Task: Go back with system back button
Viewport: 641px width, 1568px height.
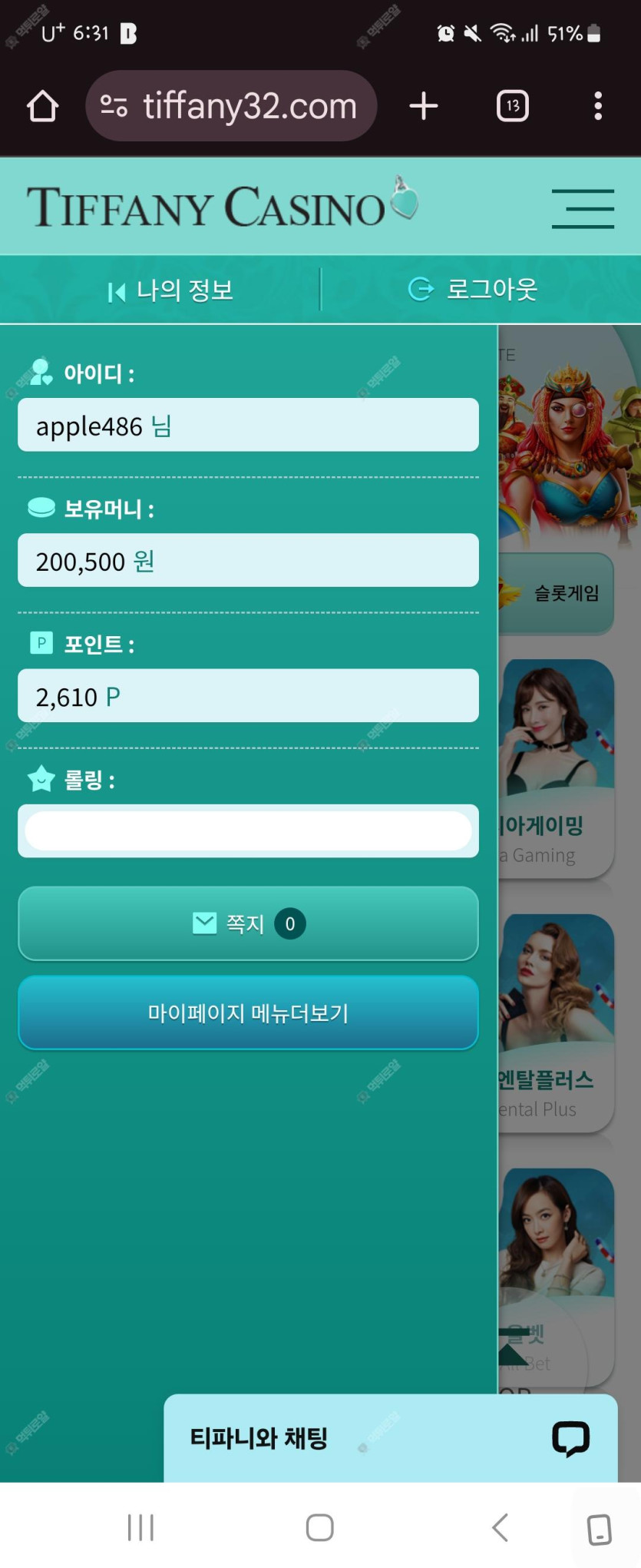Action: tap(500, 1527)
